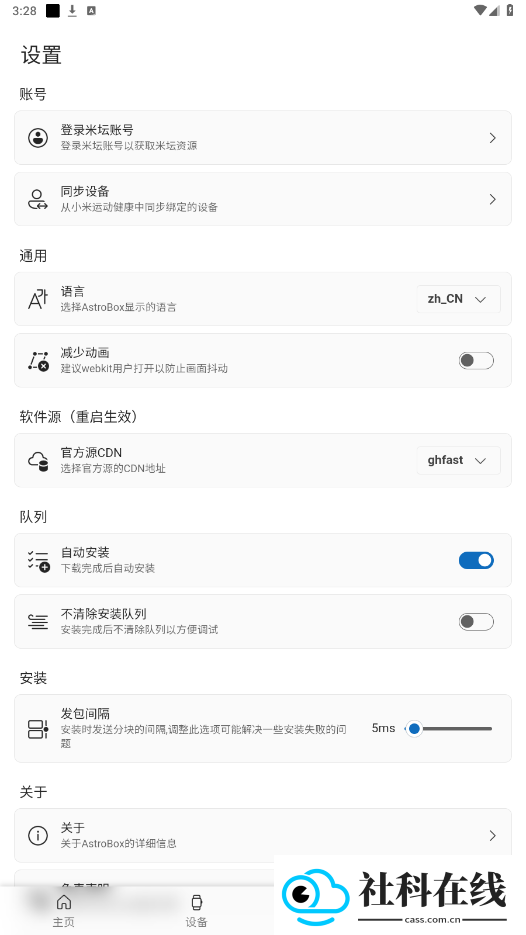526x935 pixels.
Task: Turn off 自动安装 switch
Action: point(476,561)
